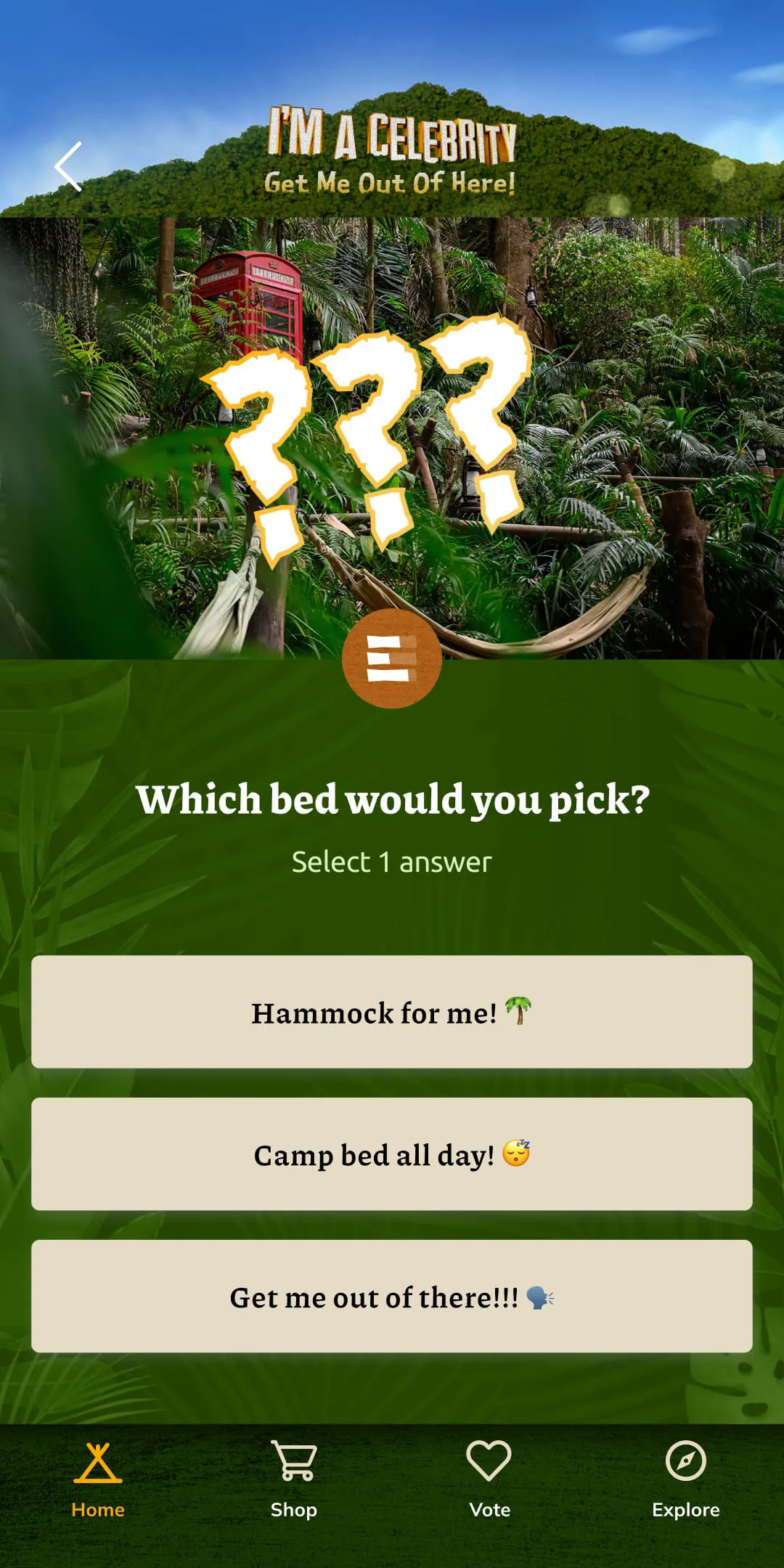This screenshot has width=784, height=1568.
Task: Tap the red telephone box in the photo
Action: (x=250, y=298)
